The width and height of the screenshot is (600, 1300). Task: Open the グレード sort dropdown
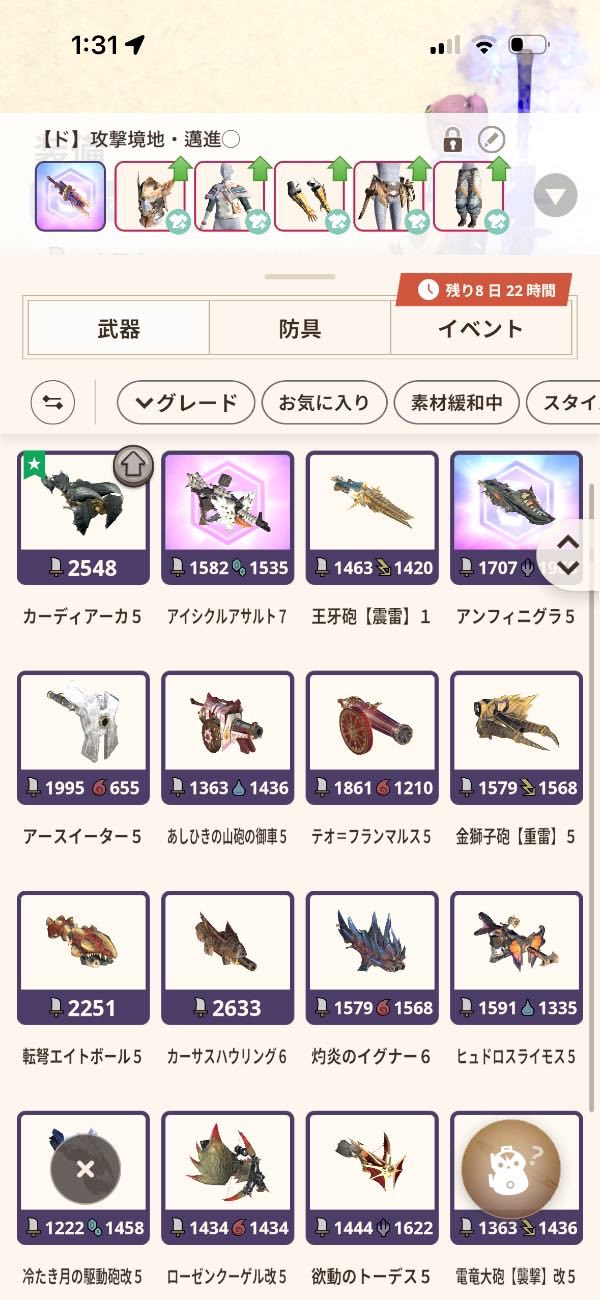coord(185,403)
